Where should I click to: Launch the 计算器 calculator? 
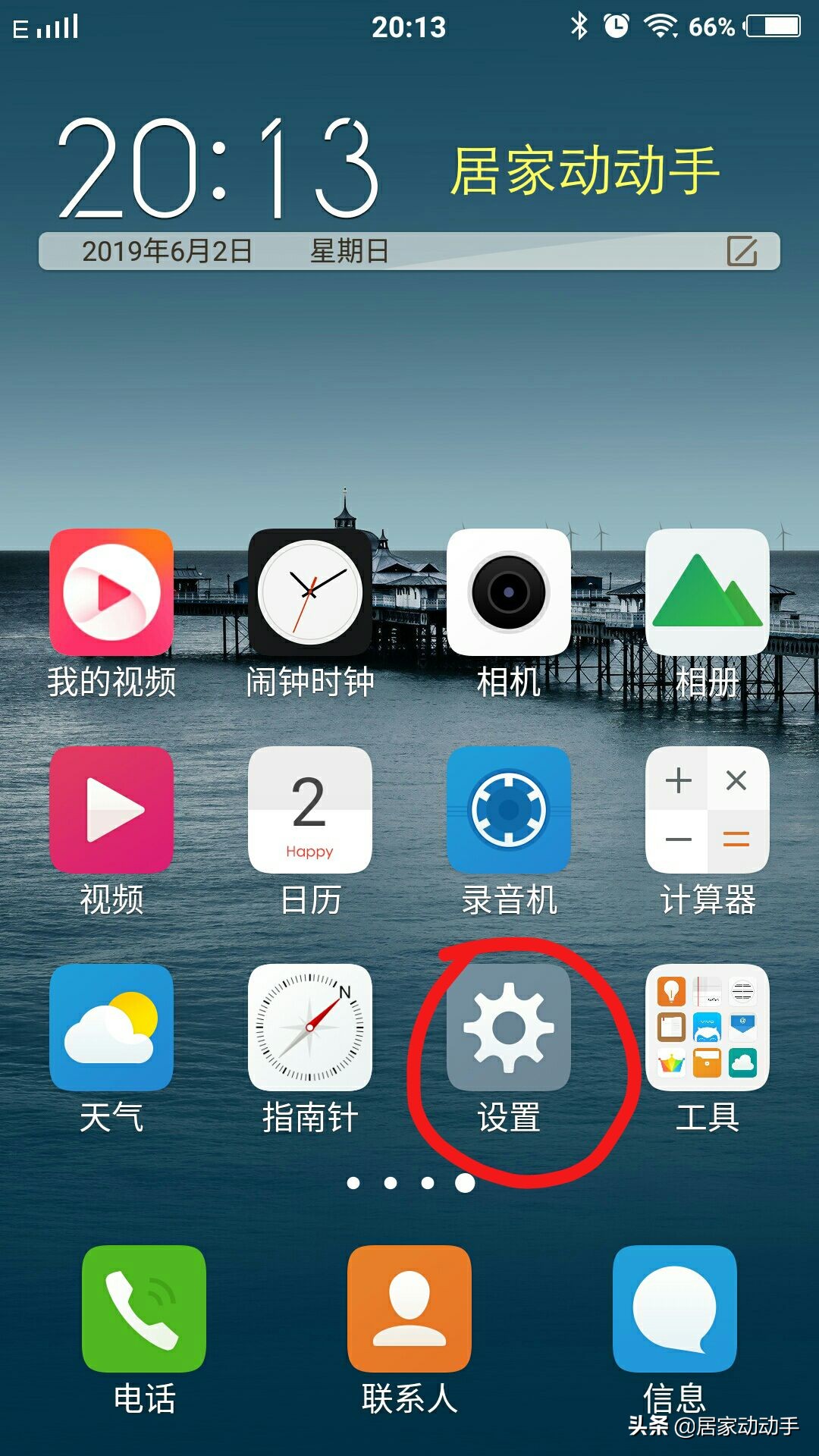(x=708, y=810)
